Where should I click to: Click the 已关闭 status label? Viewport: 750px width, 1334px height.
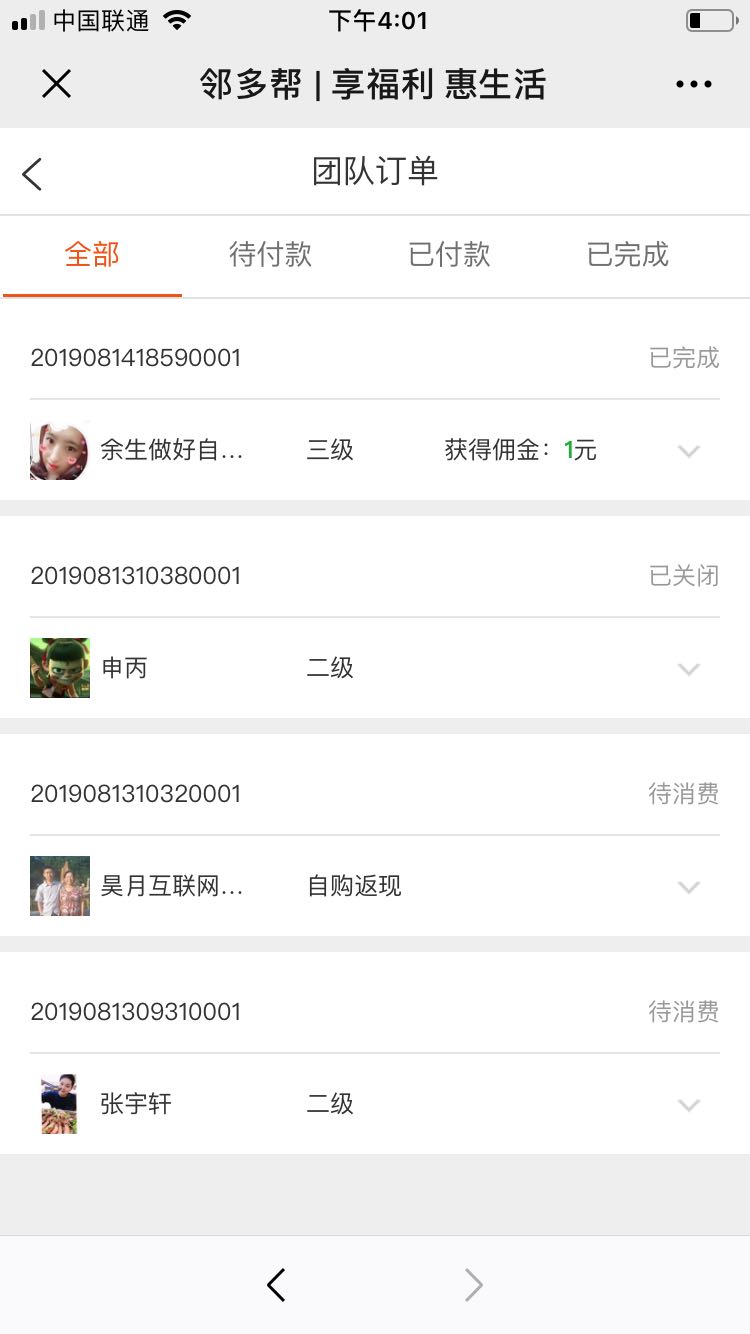683,576
